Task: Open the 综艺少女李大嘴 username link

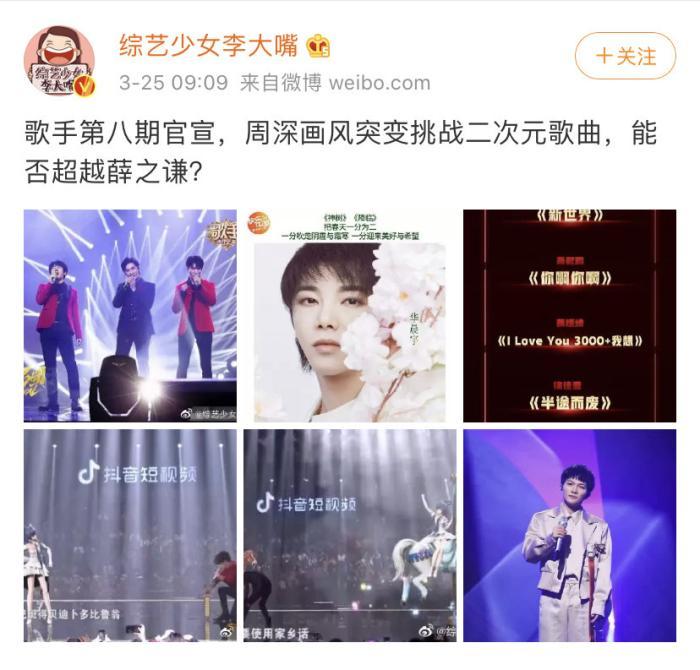Action: click(x=211, y=46)
